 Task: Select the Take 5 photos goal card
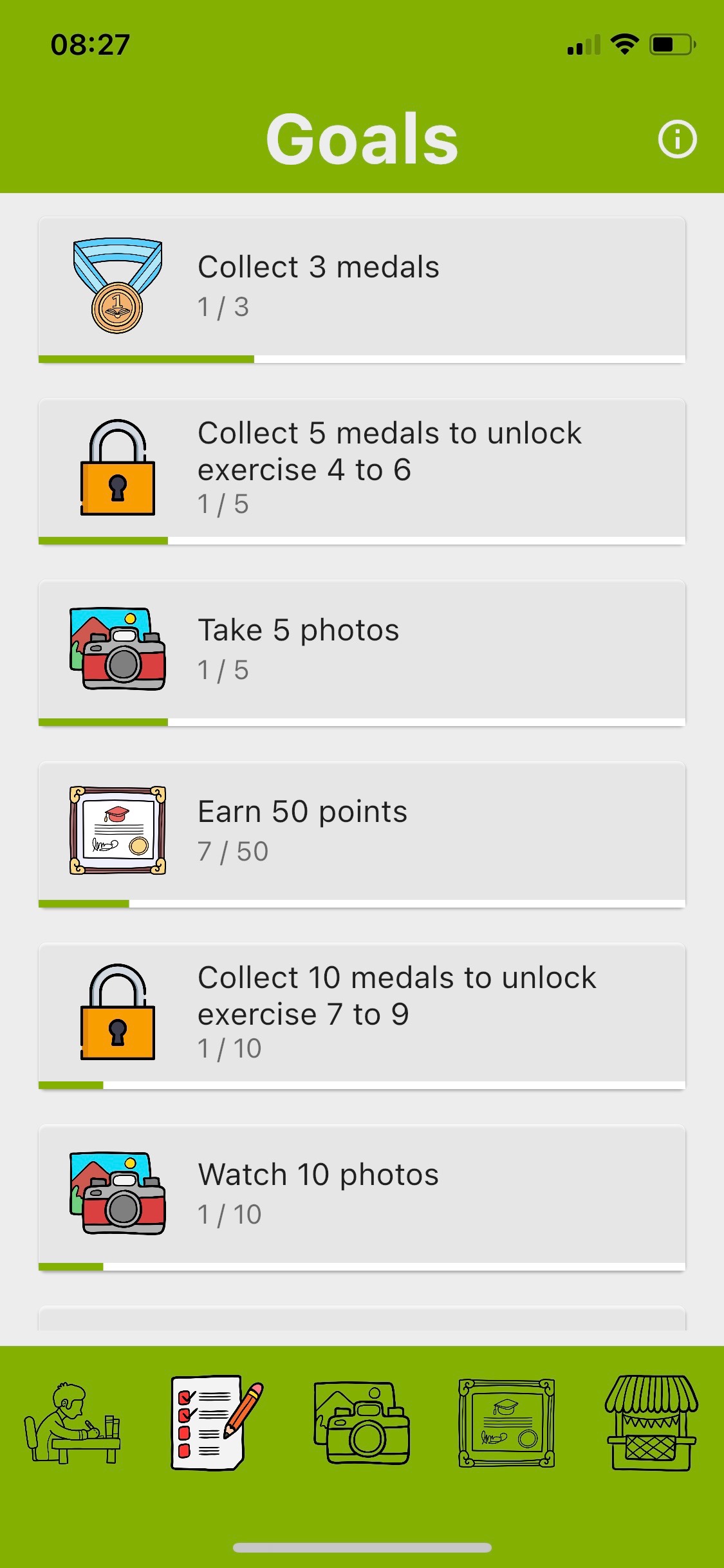[x=362, y=650]
